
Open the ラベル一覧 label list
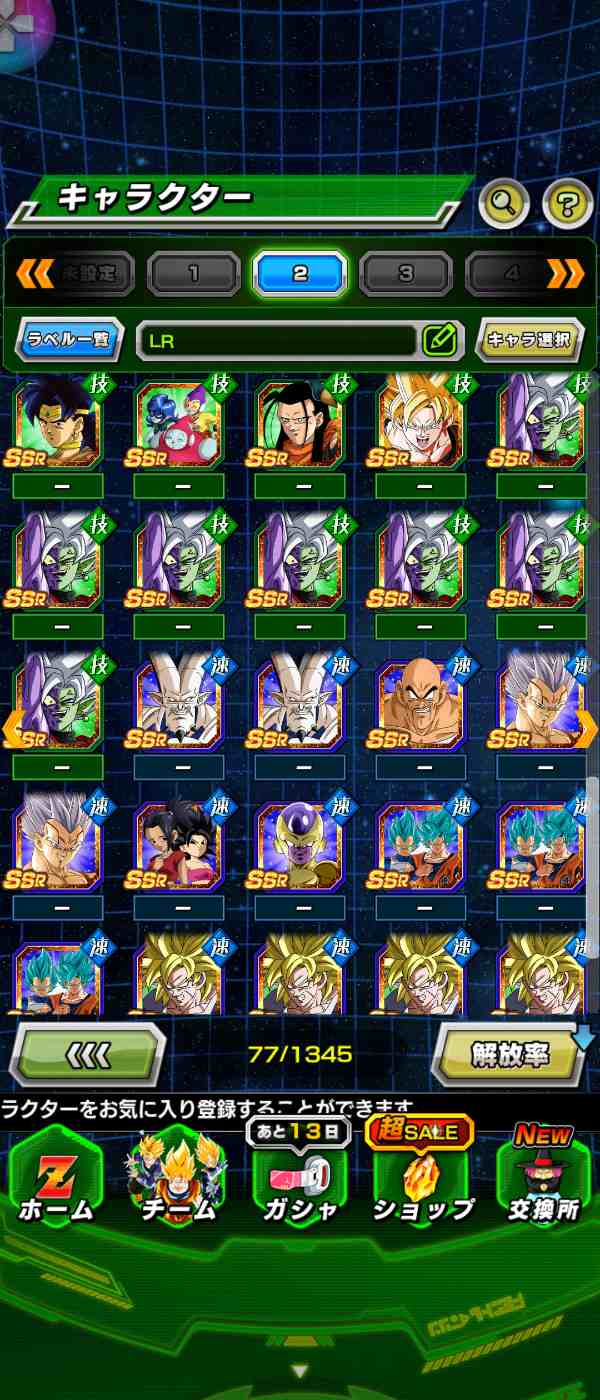coord(69,340)
